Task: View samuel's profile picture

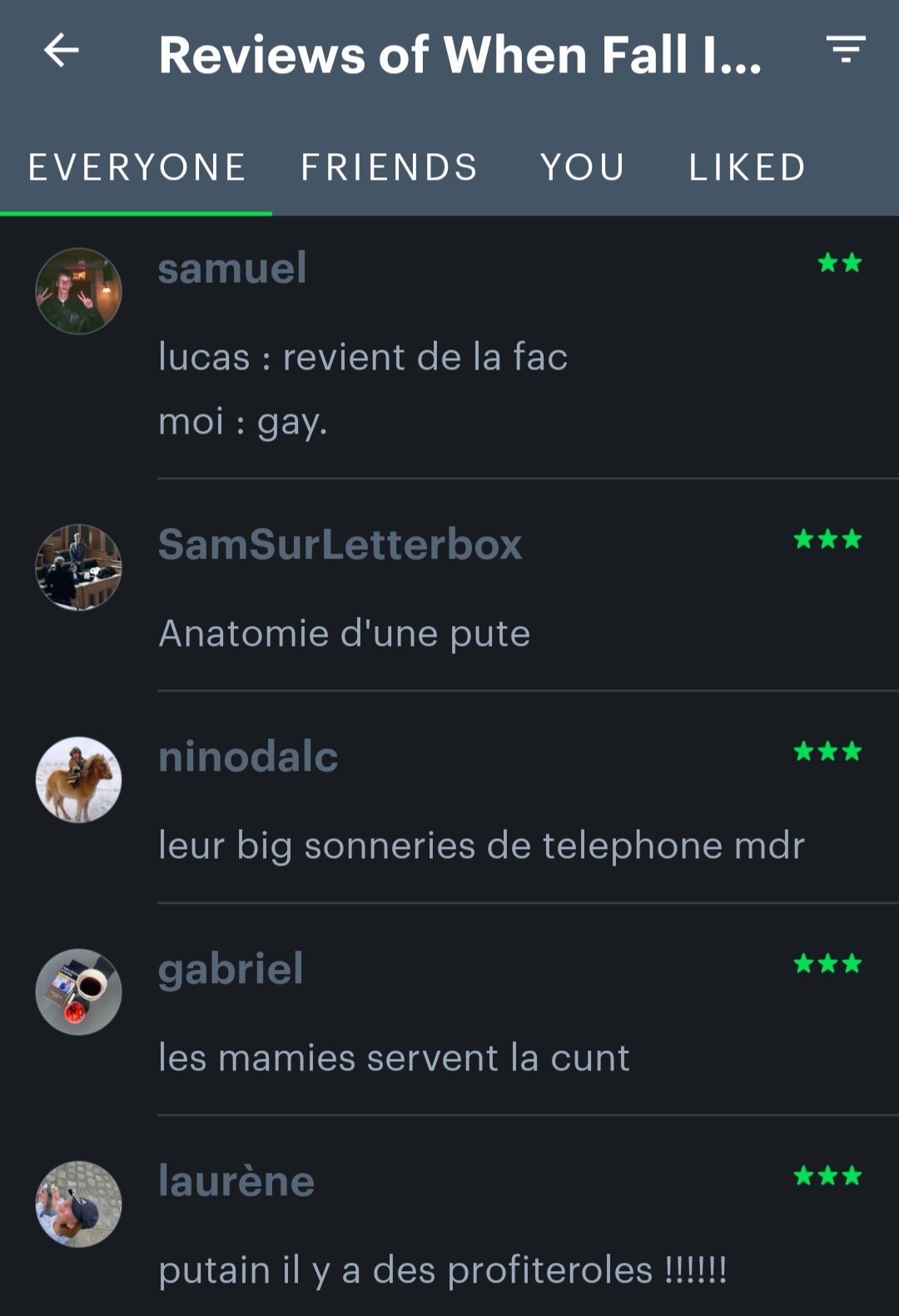Action: [78, 291]
